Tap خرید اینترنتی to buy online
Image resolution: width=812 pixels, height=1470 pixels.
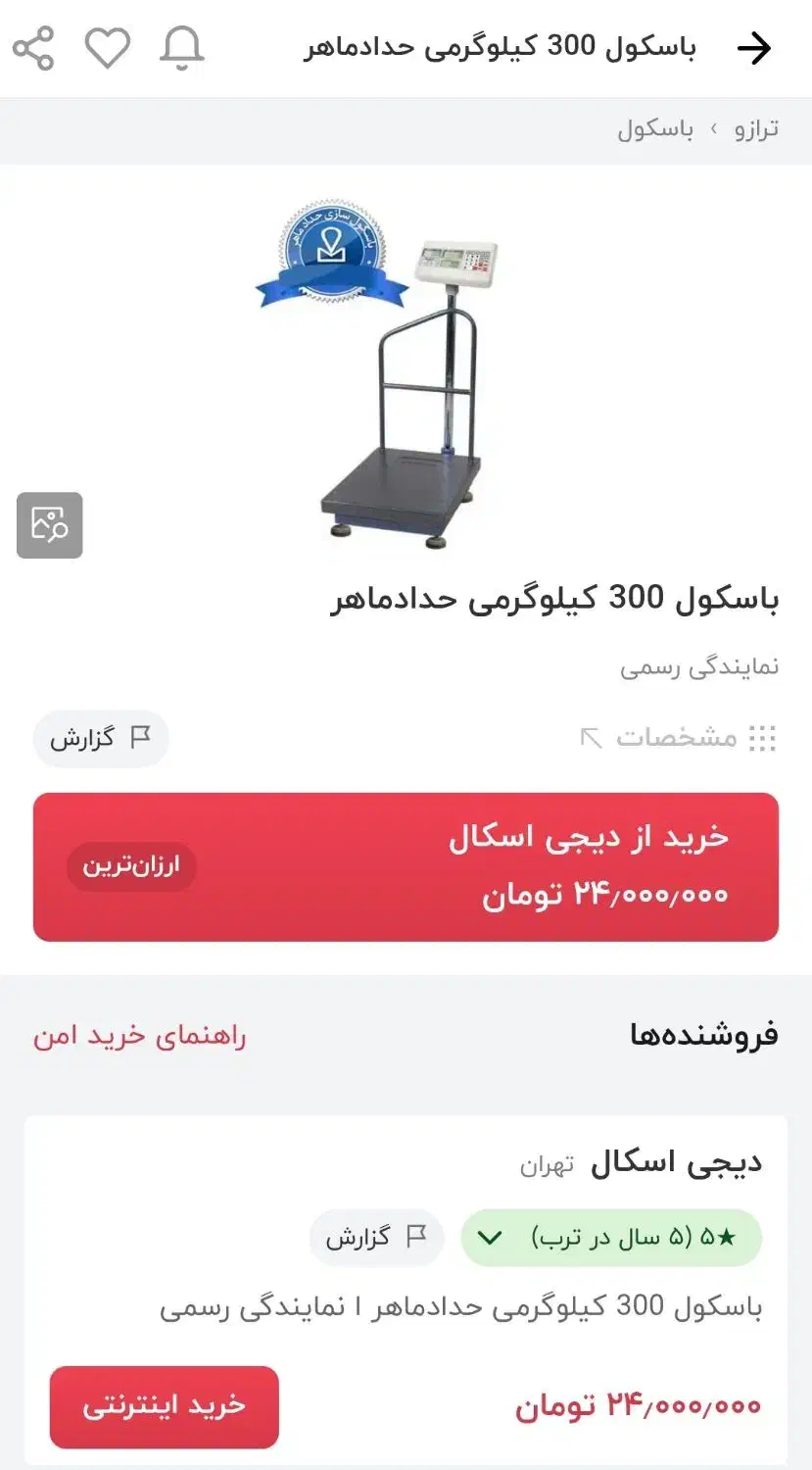click(x=165, y=1406)
